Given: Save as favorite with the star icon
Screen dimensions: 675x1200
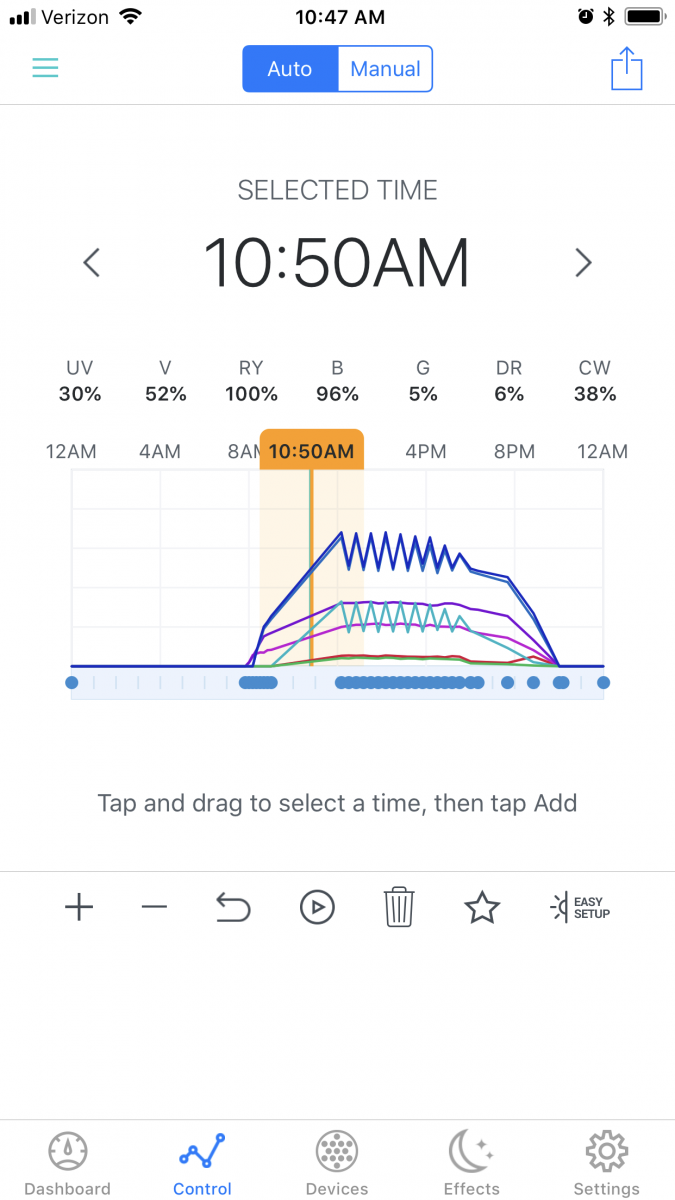Looking at the screenshot, I should [x=482, y=907].
